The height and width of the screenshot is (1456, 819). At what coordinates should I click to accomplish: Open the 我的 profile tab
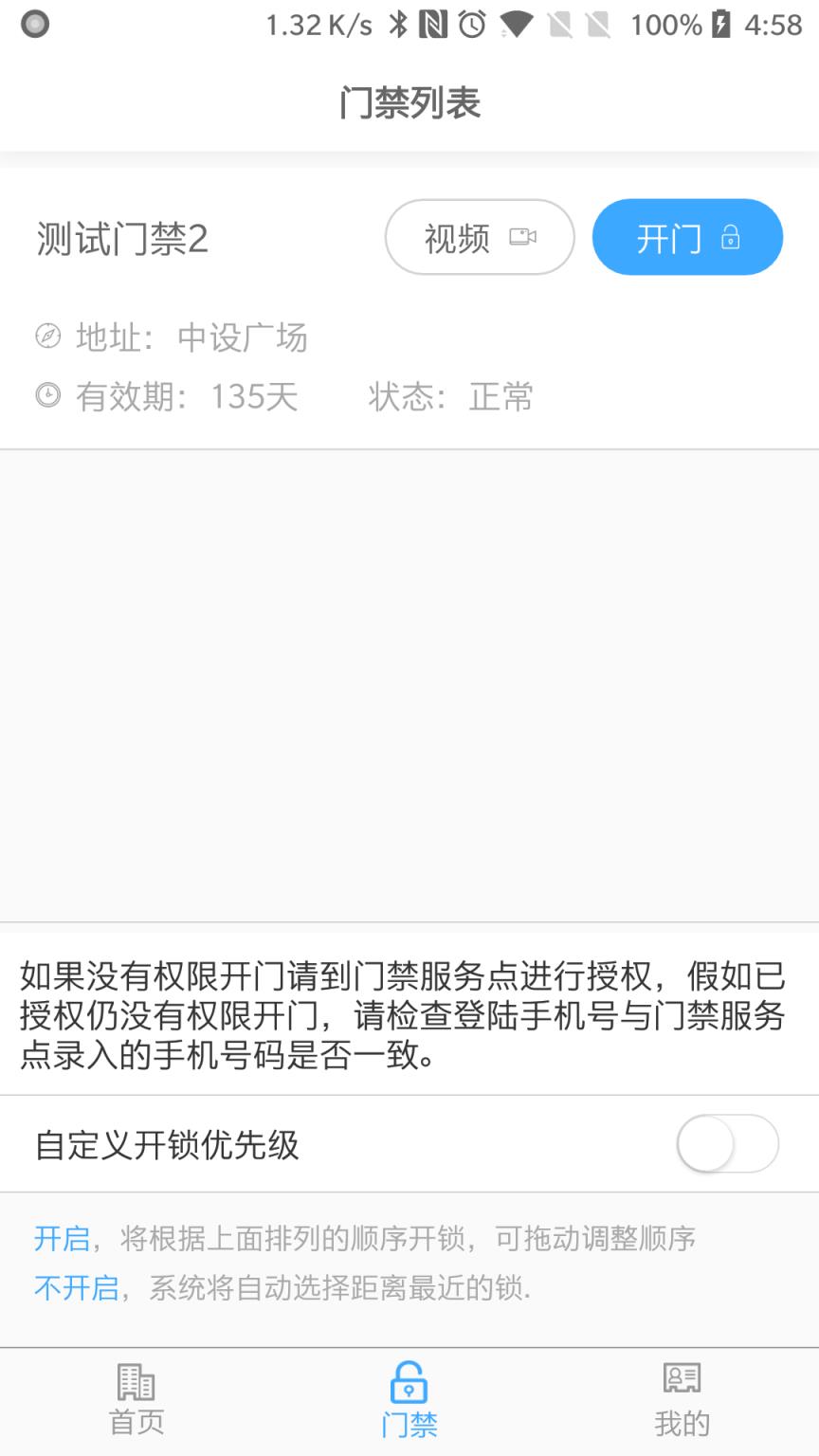click(x=682, y=1400)
